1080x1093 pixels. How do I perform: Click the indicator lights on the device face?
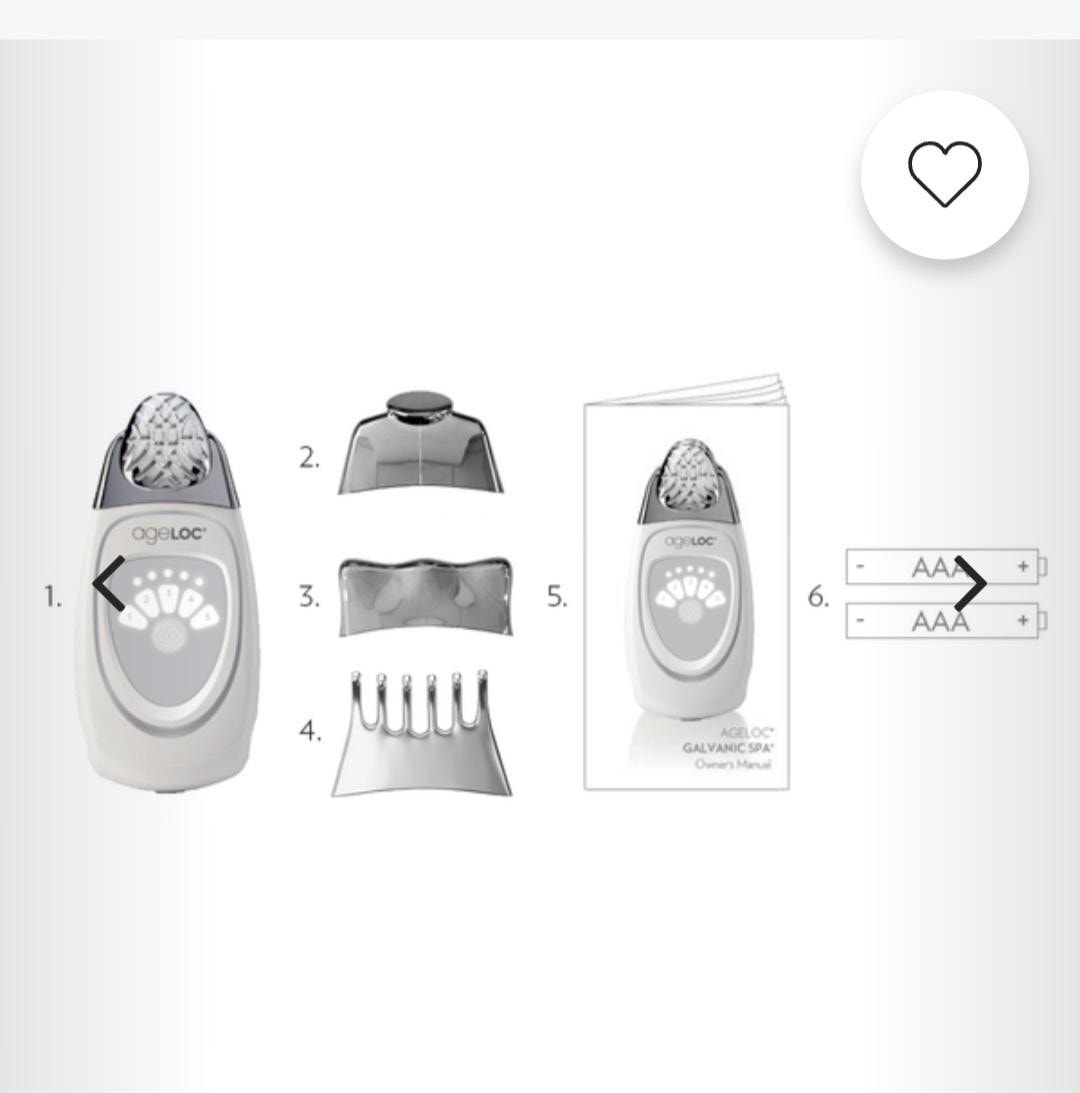click(170, 575)
